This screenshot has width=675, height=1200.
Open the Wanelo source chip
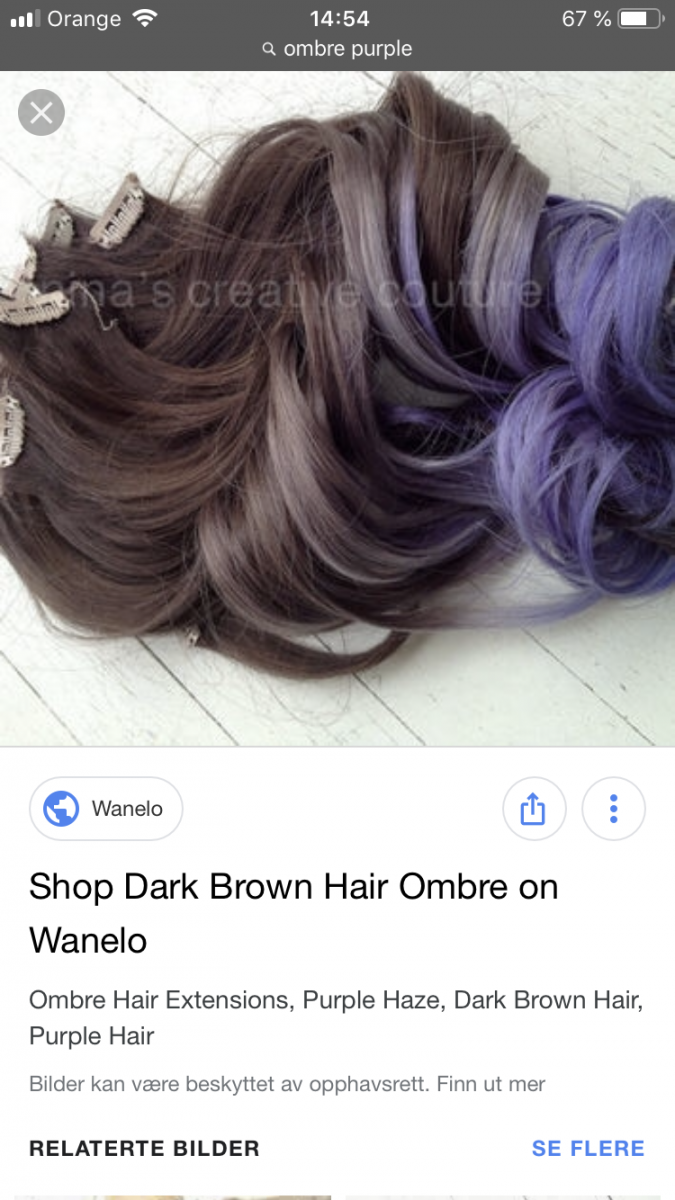[106, 808]
